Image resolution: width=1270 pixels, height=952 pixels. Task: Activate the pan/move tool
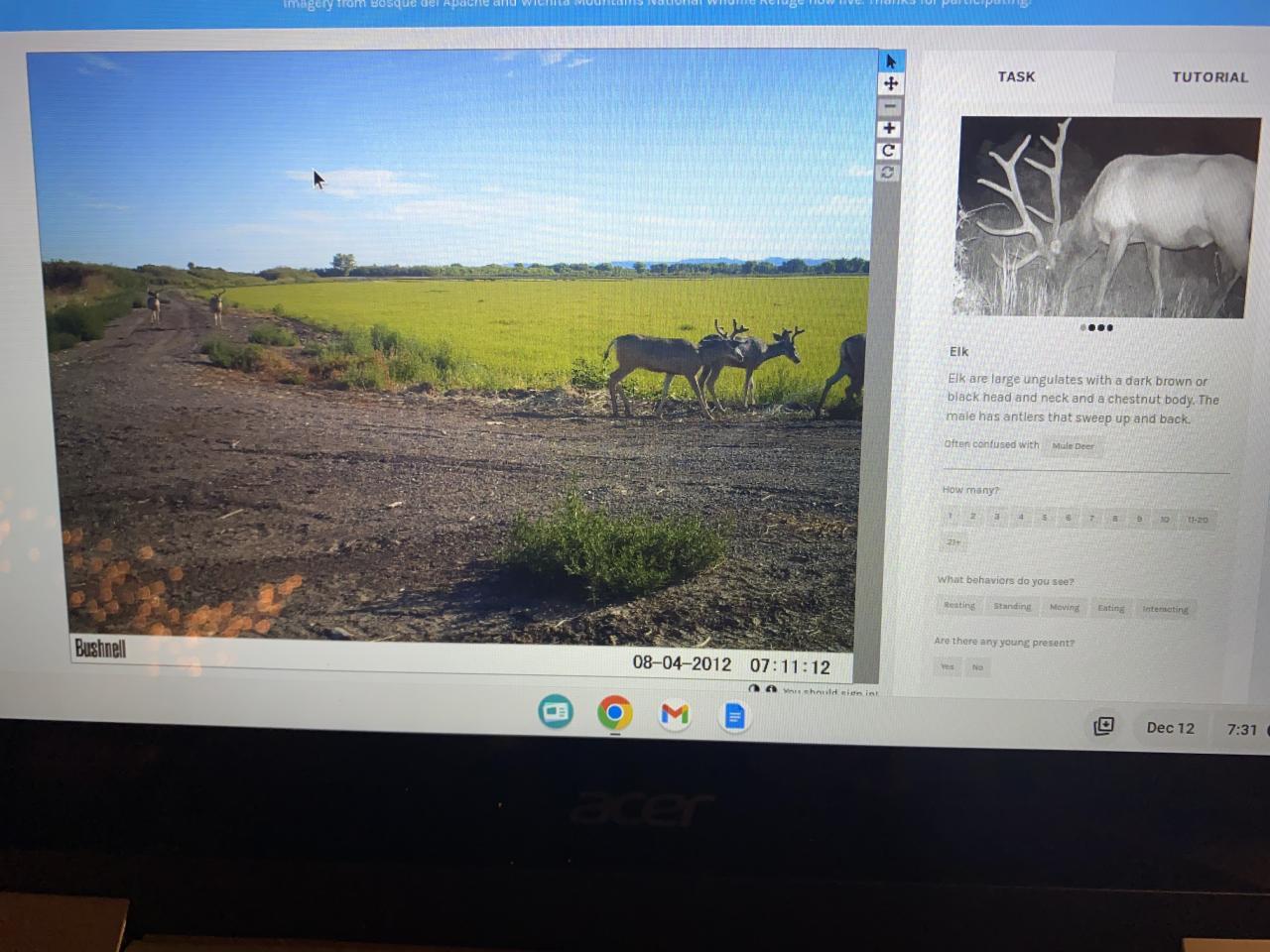pos(890,84)
